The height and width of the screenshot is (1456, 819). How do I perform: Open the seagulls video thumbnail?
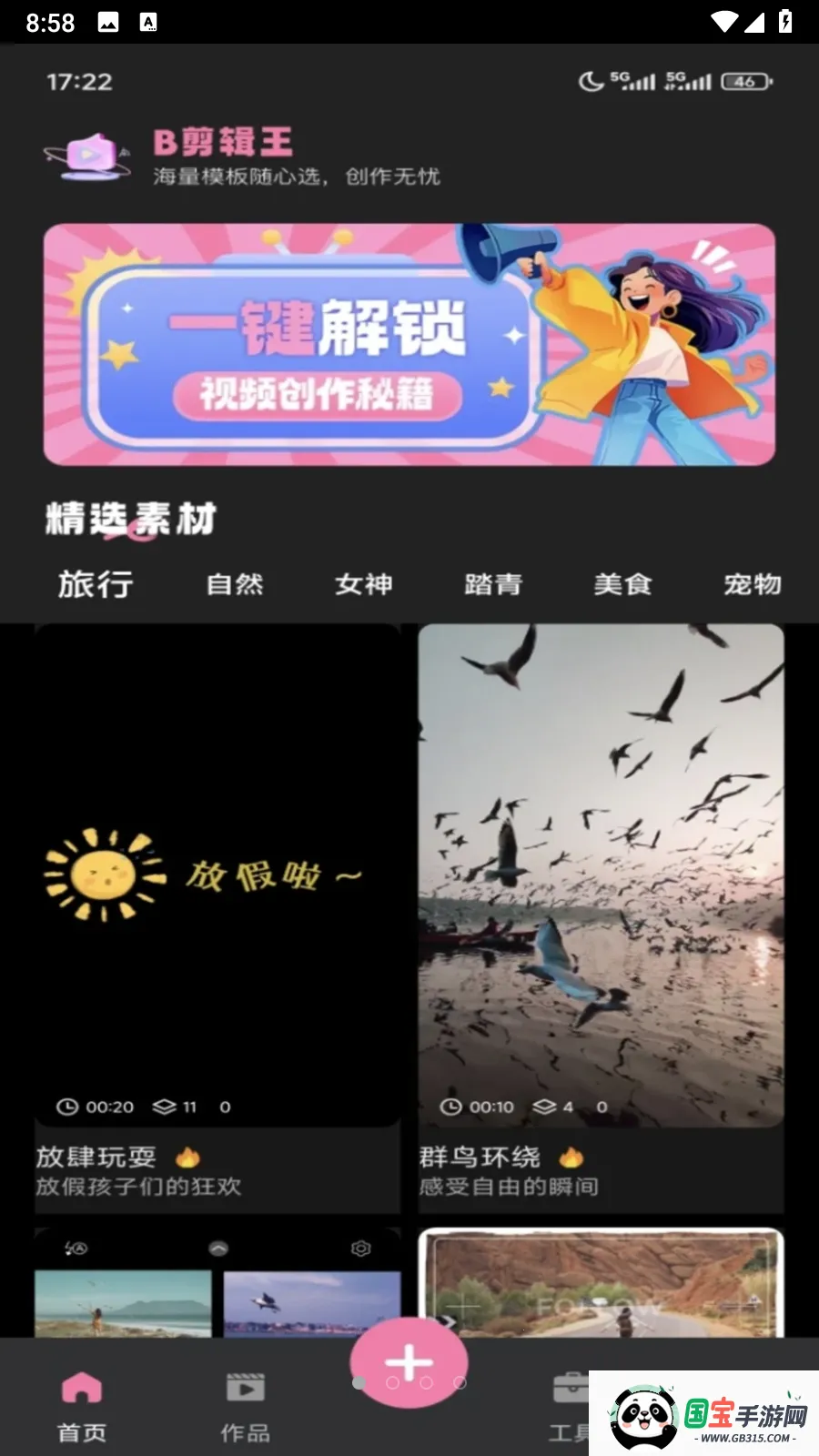601,874
